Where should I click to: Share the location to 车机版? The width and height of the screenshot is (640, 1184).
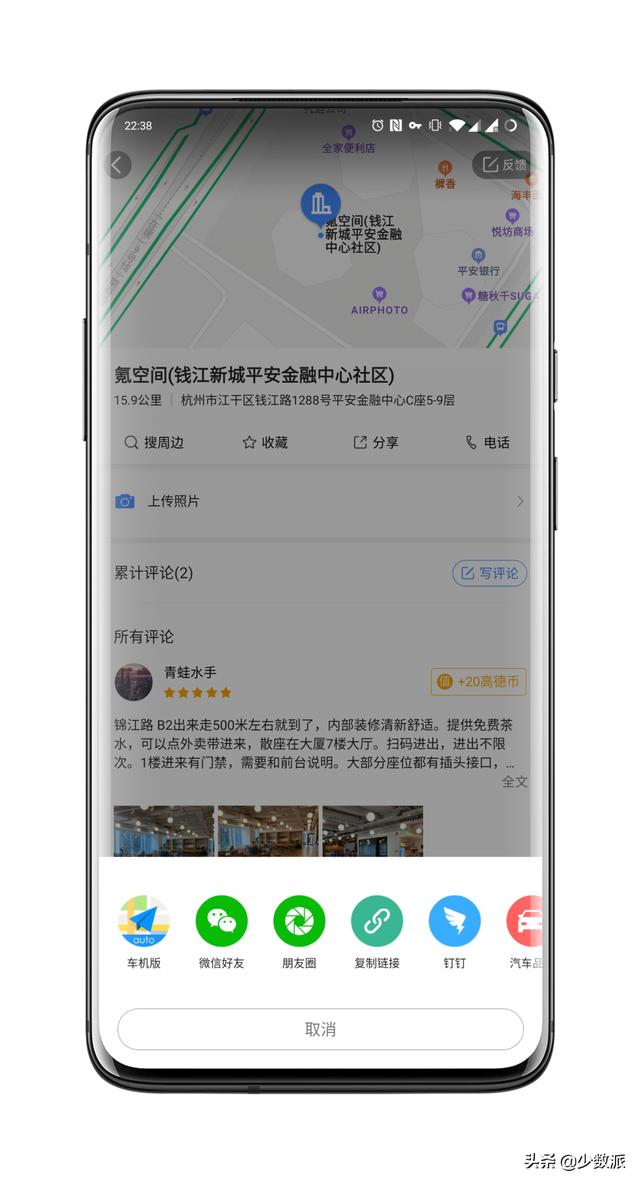pos(143,921)
